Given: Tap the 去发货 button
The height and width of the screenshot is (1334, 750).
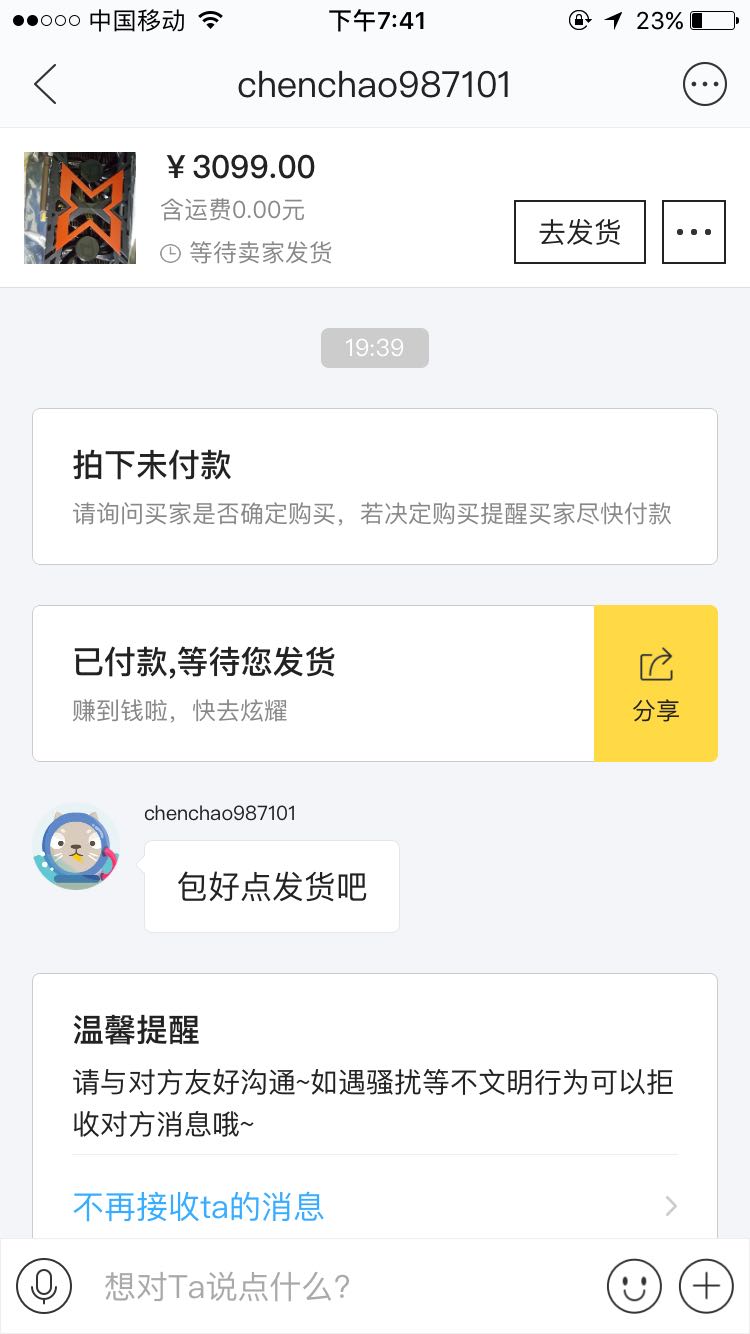Looking at the screenshot, I should [x=580, y=232].
